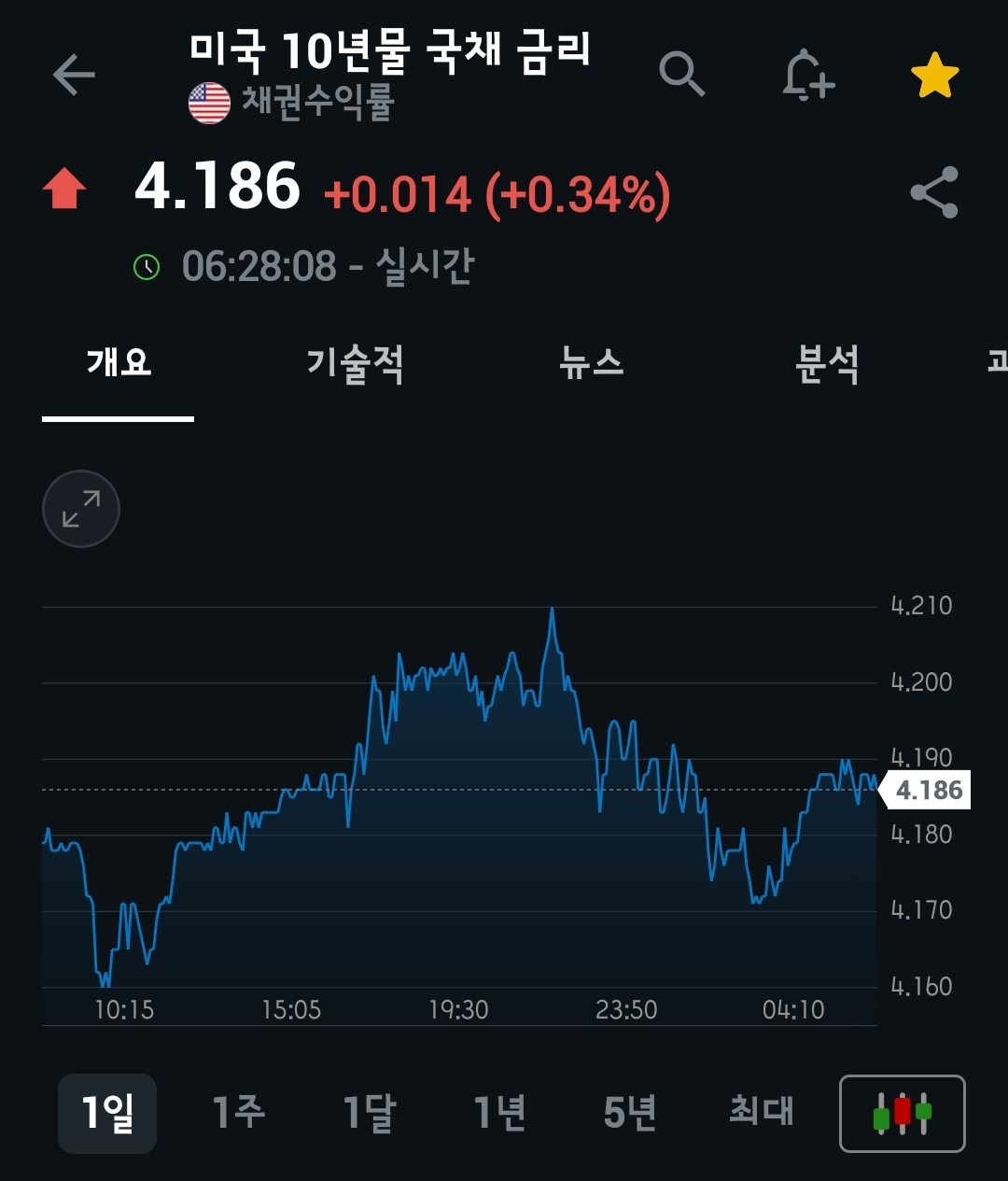Select the 1일 chart range
This screenshot has width=1008, height=1181.
coord(107,1113)
